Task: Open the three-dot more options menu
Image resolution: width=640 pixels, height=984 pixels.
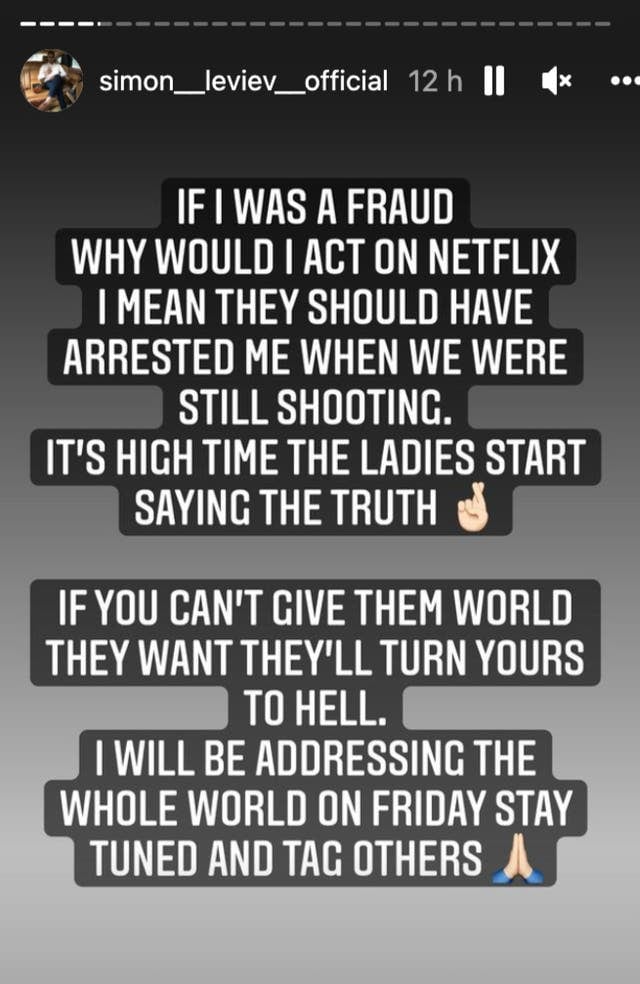Action: pyautogui.click(x=622, y=82)
